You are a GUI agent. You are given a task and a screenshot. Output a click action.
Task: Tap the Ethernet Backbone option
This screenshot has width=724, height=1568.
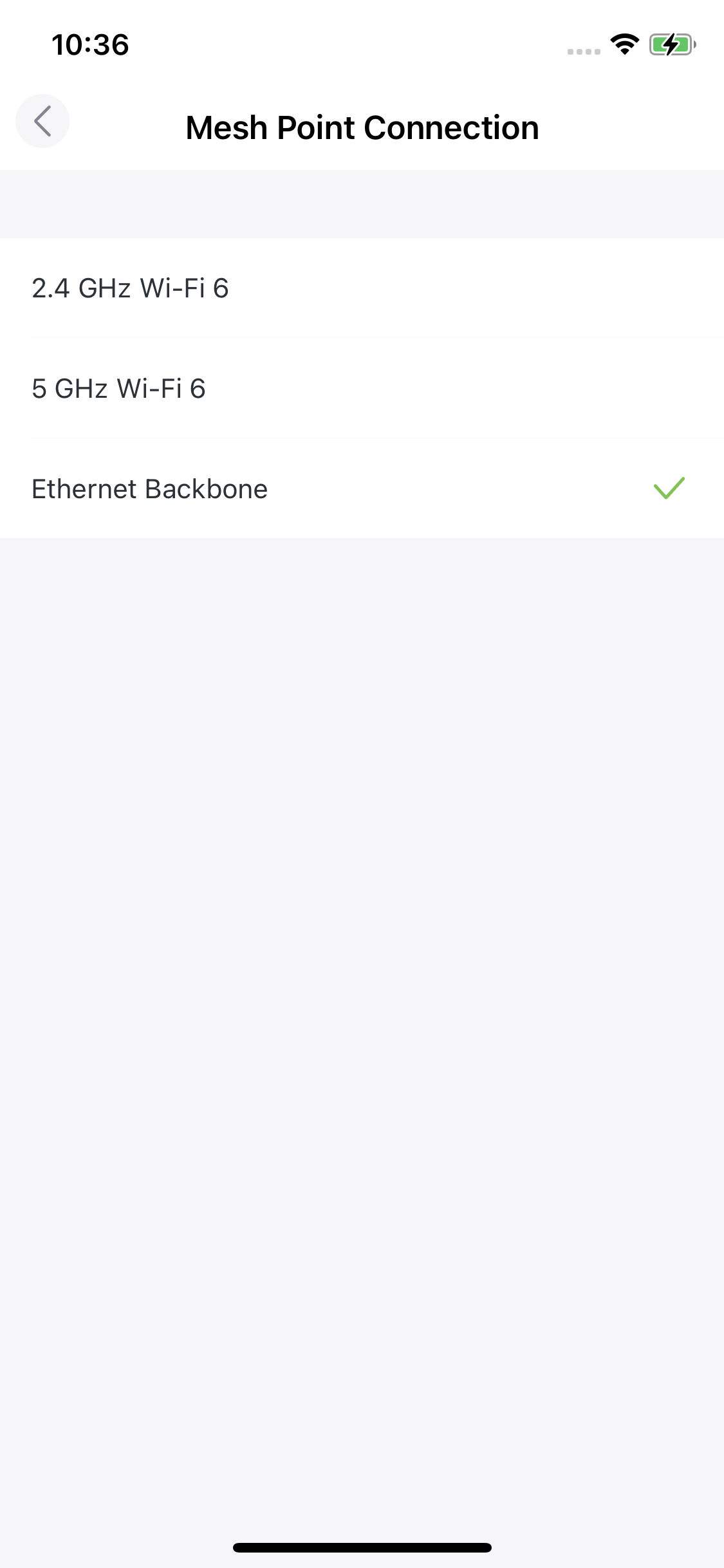click(x=362, y=489)
